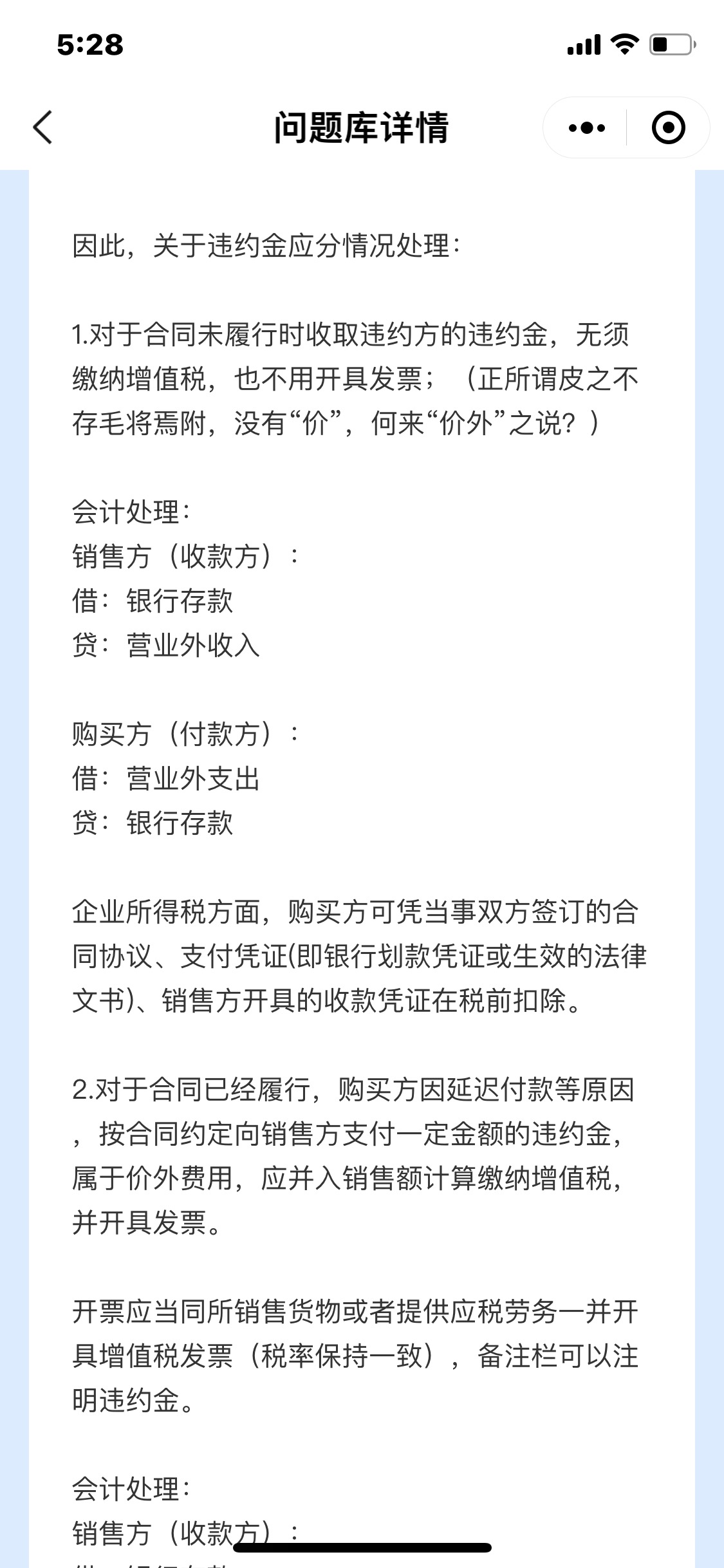Go back from the 问题库详情 page
Image resolution: width=724 pixels, height=1568 pixels.
tap(42, 127)
